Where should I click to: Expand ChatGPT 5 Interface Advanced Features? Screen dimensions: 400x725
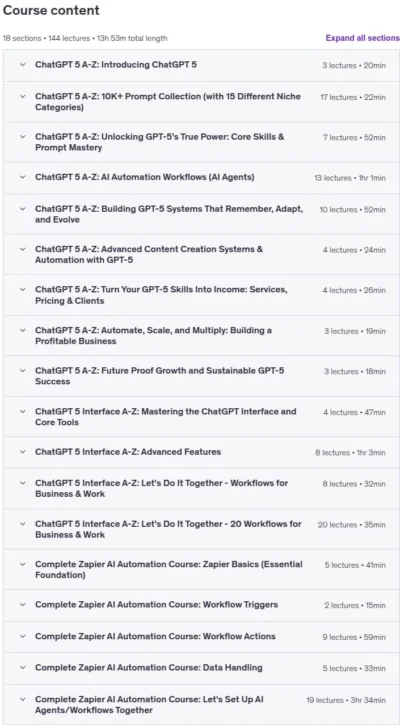pos(202,452)
